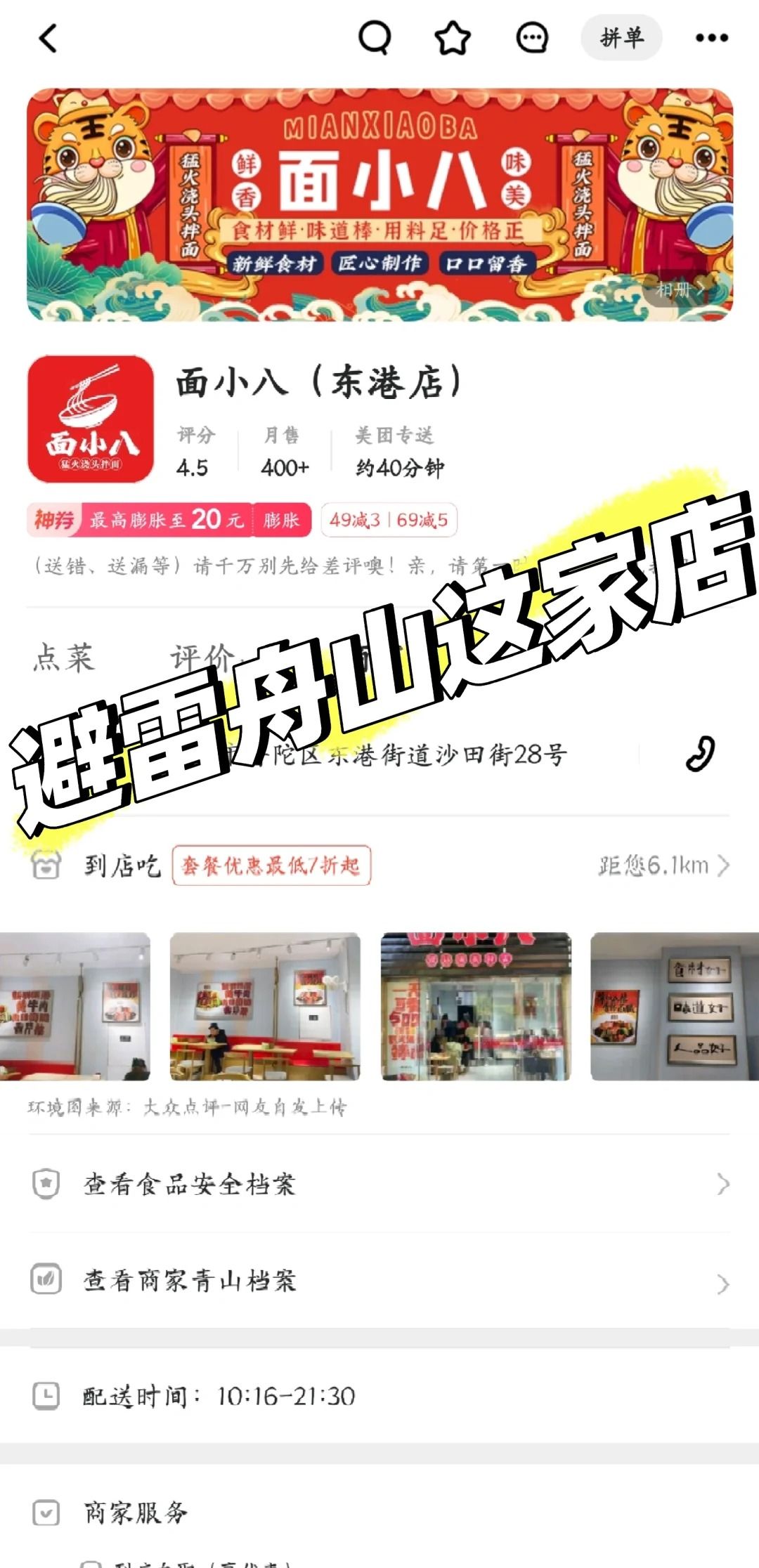The image size is (759, 1568).
Task: Call the shop via phone icon
Action: (x=700, y=754)
